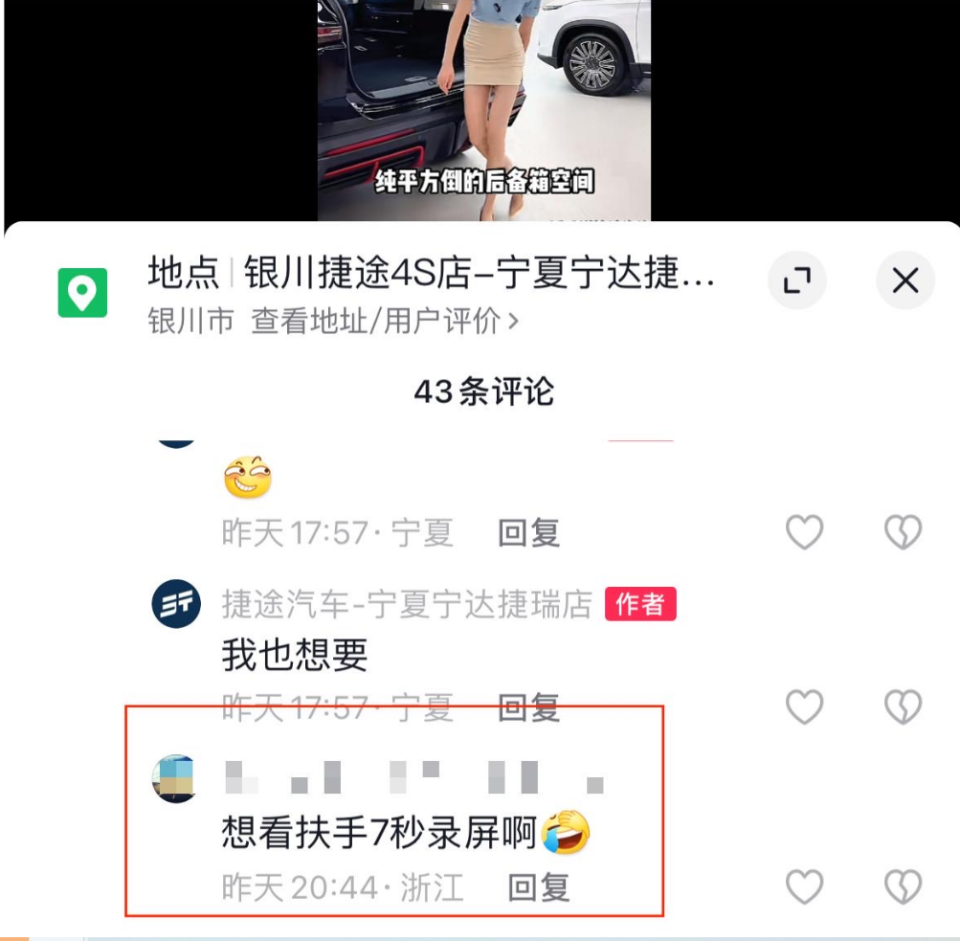Image resolution: width=960 pixels, height=941 pixels.
Task: Expand comments panel to full screen
Action: 797,281
